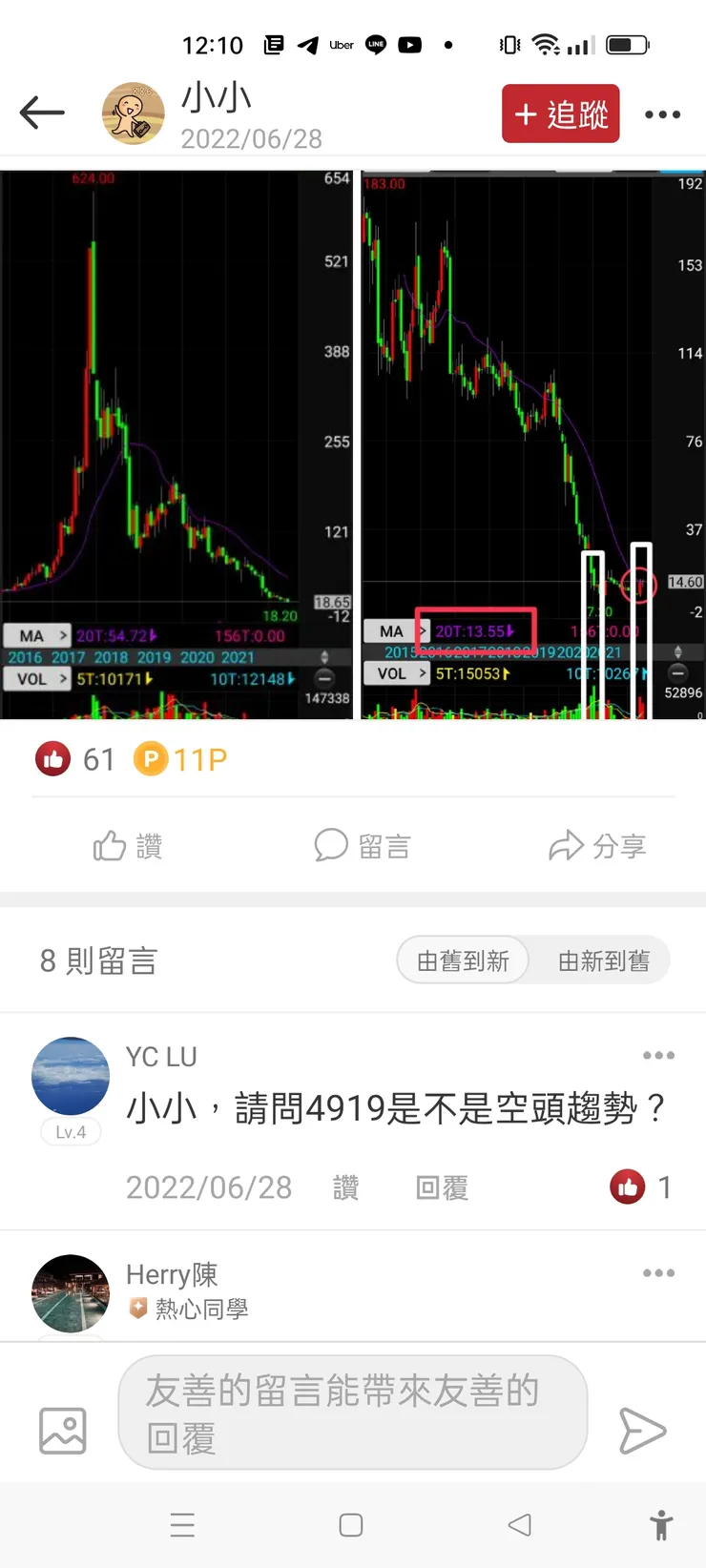Tap the 分享 share icon below the post
Viewport: 706px width, 1568px height.
pos(597,845)
